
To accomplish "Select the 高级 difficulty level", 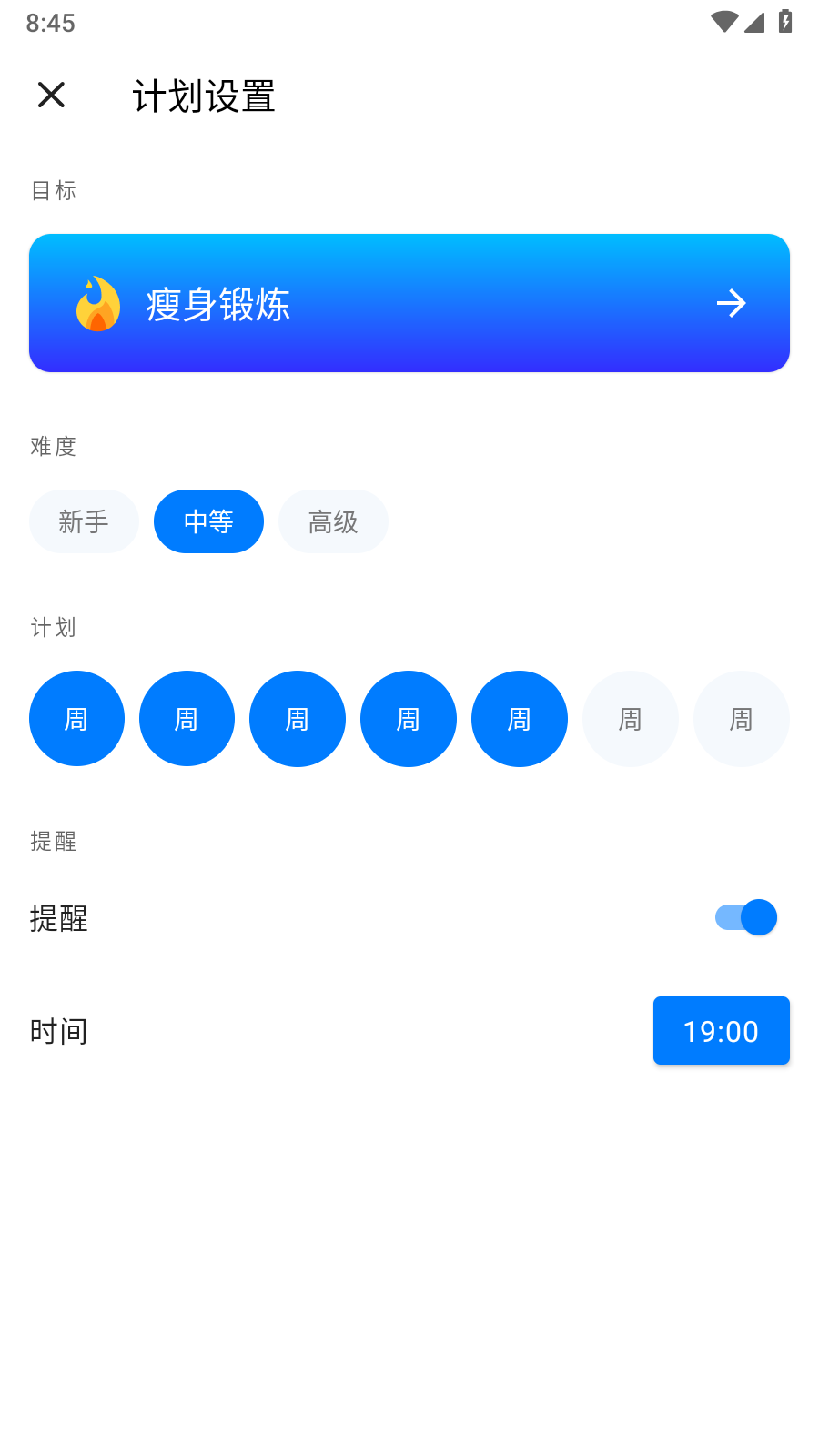I will 333,521.
